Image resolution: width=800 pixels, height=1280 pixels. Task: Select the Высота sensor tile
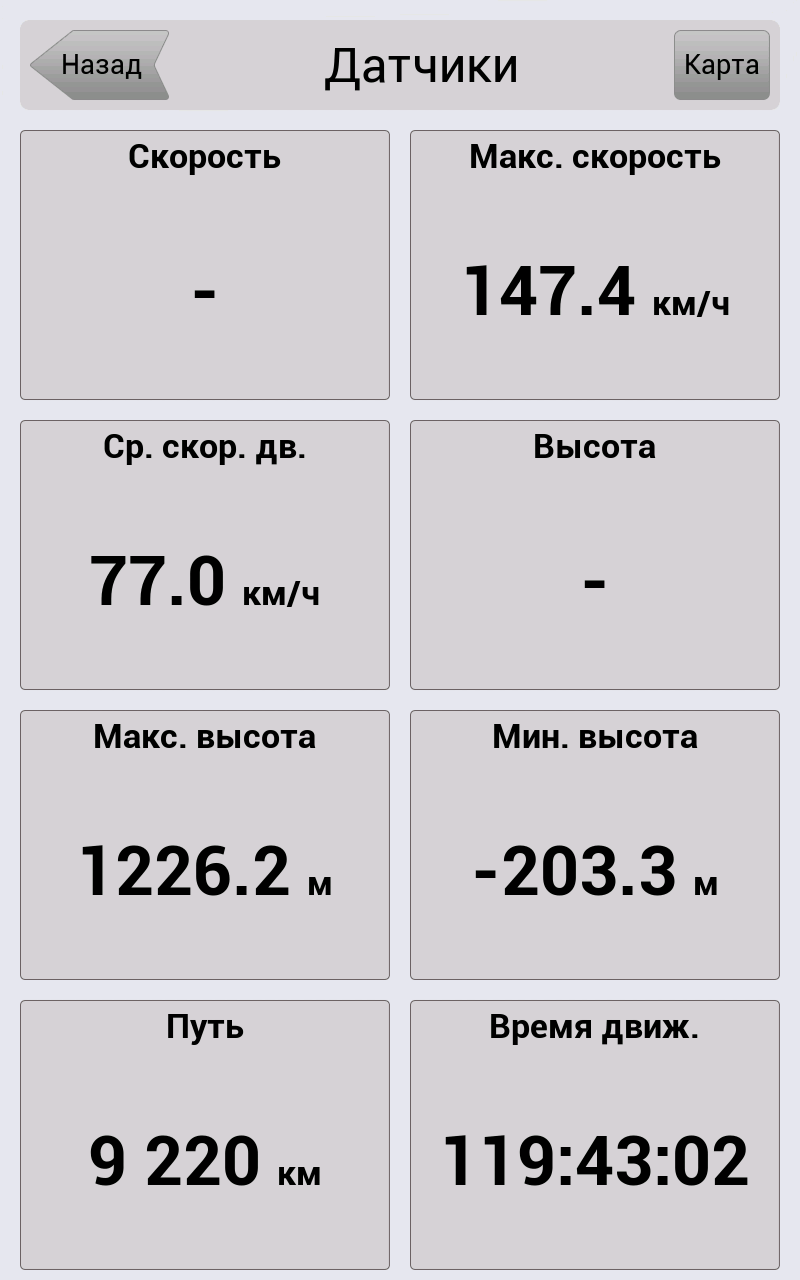click(x=595, y=555)
